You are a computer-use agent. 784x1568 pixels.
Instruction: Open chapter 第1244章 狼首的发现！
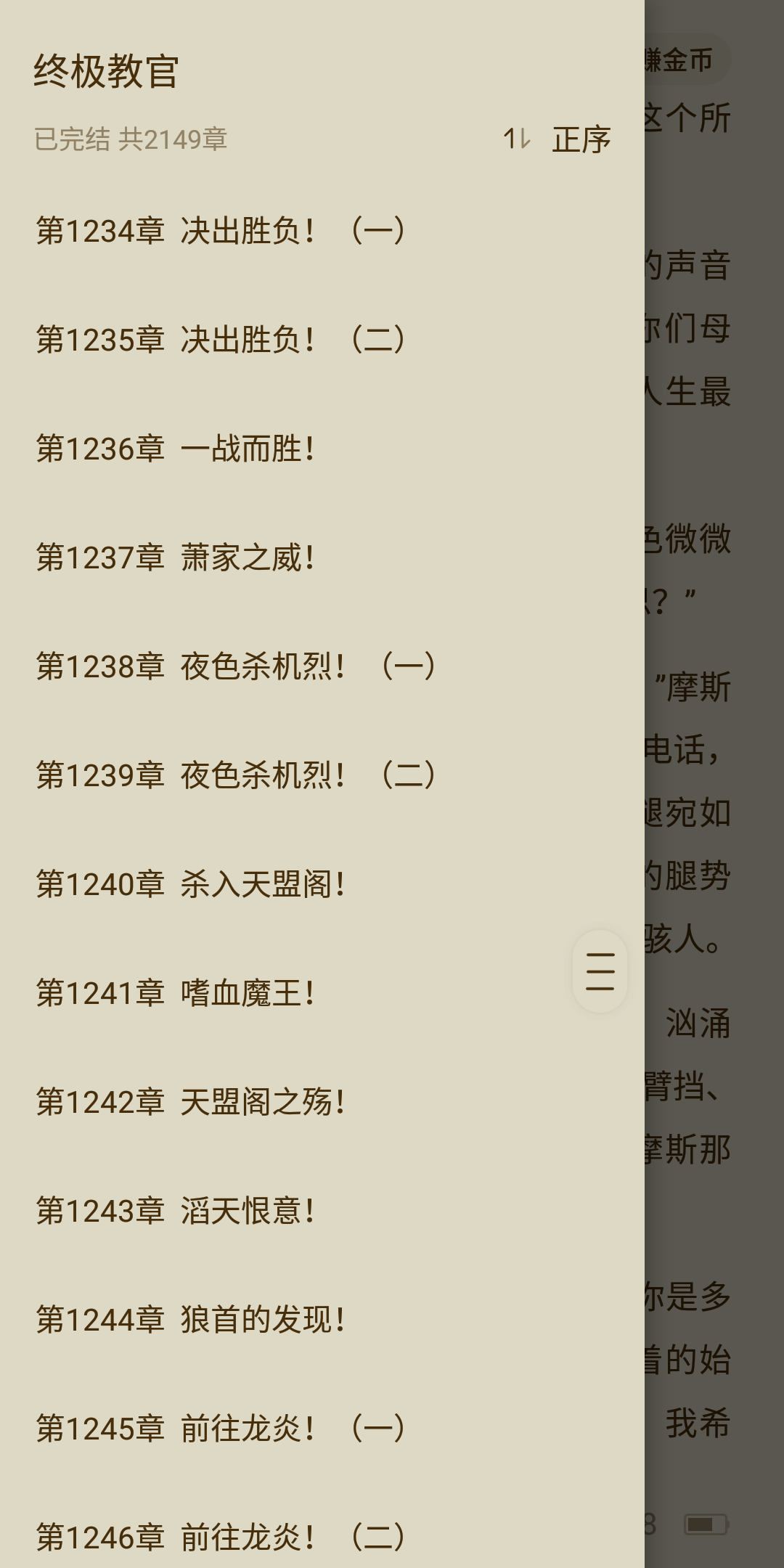(x=190, y=1320)
